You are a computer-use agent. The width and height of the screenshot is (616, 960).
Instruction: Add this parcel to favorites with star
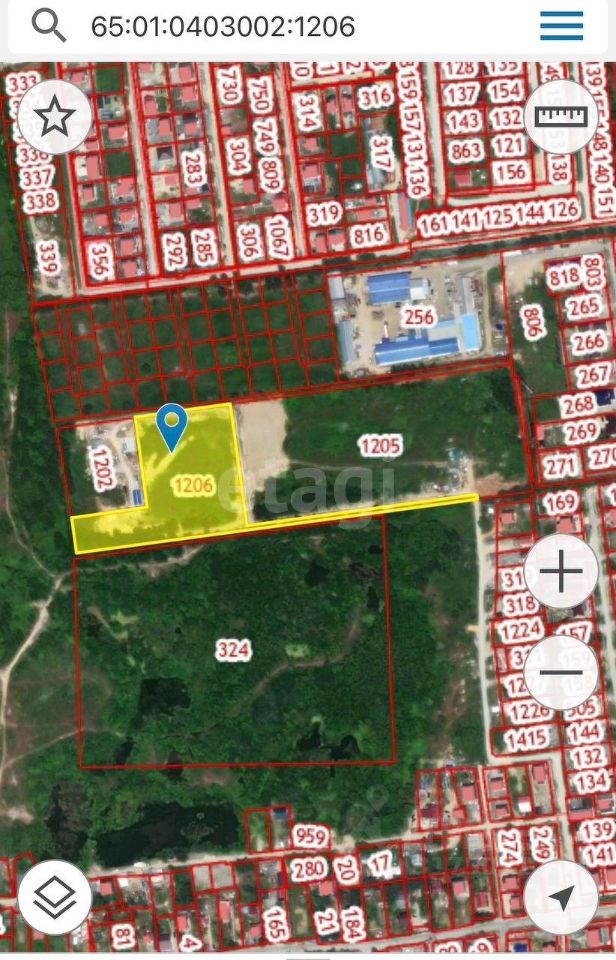pyautogui.click(x=55, y=117)
